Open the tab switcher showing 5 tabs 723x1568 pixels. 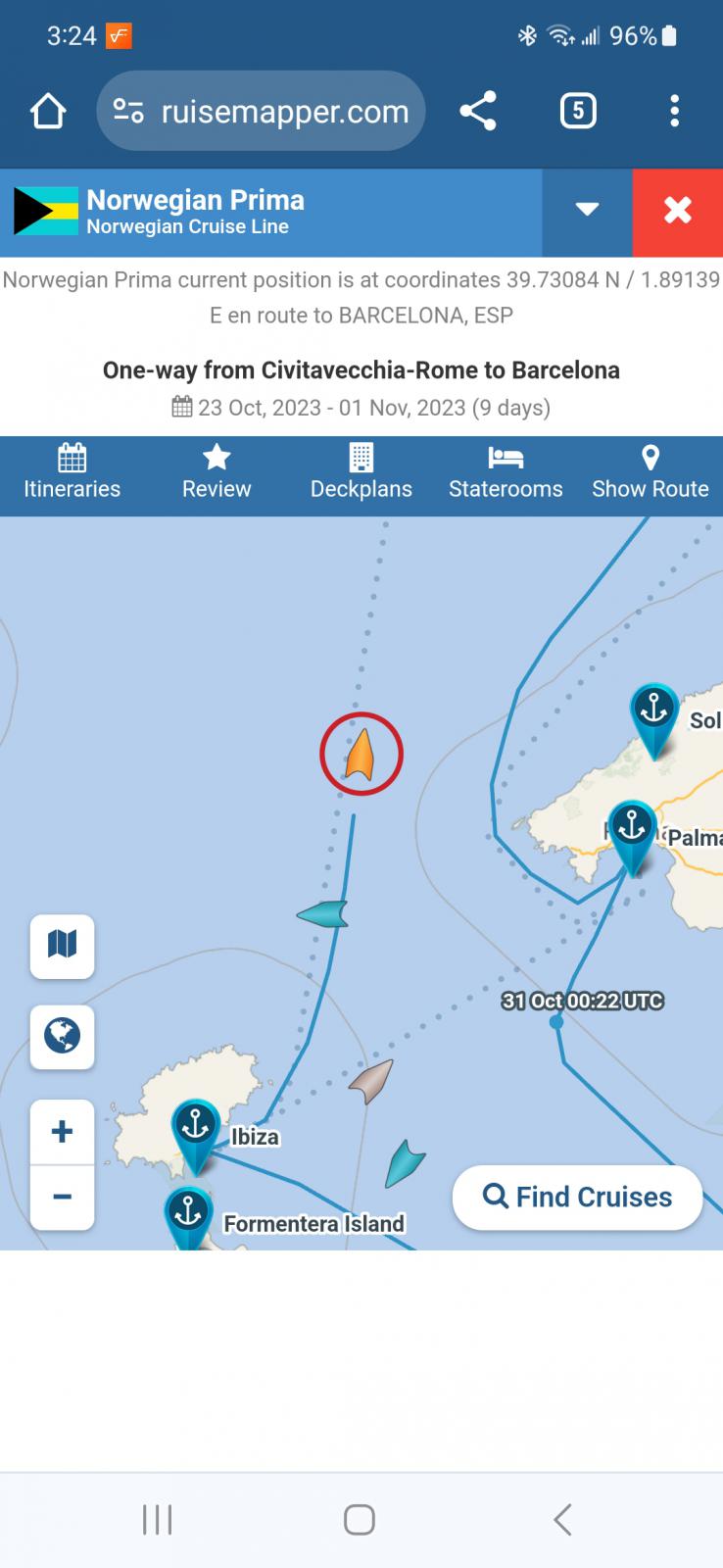(x=578, y=111)
